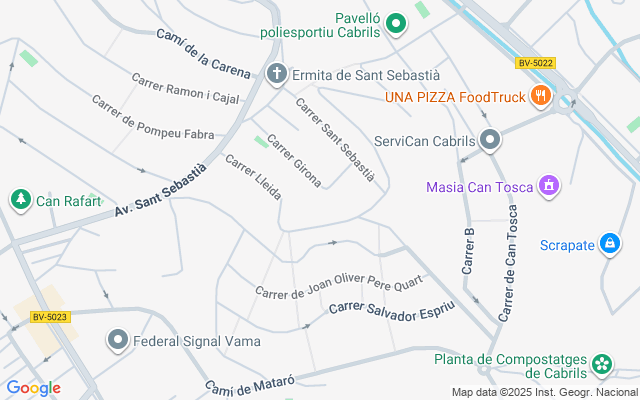640x400 pixels.
Task: Select the Federal Signal Vama marker
Action: 118,341
